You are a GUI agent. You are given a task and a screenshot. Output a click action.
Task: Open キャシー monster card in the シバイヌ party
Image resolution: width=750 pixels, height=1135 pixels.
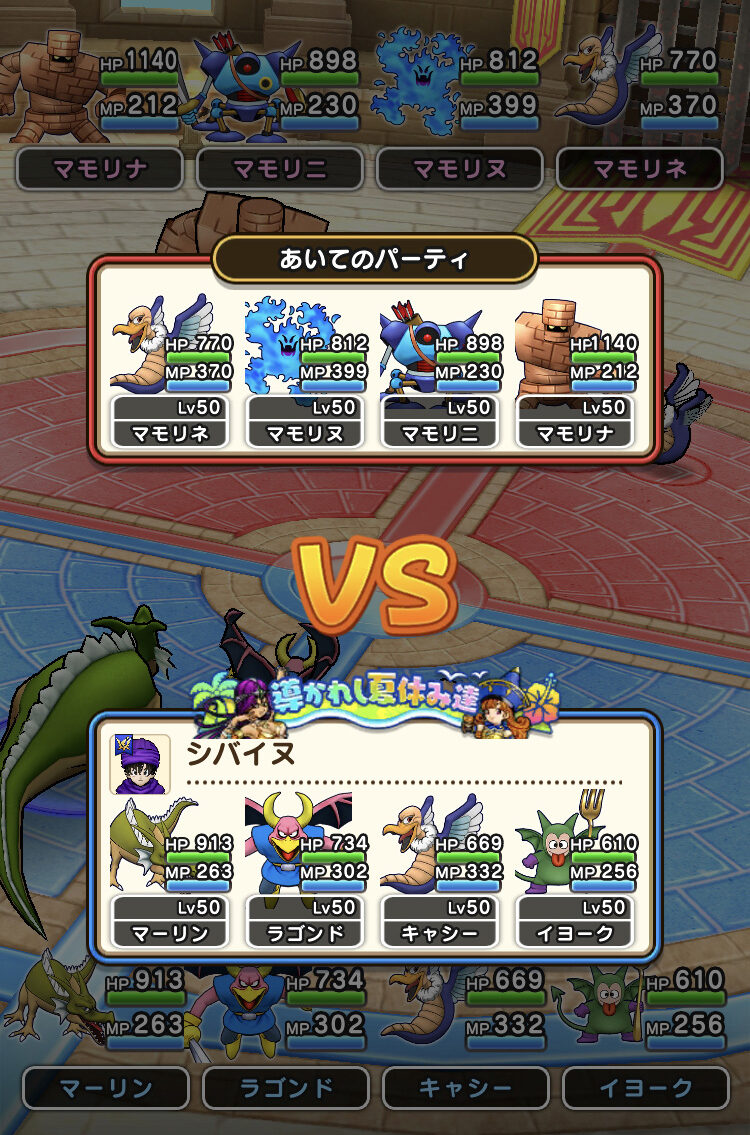(441, 872)
